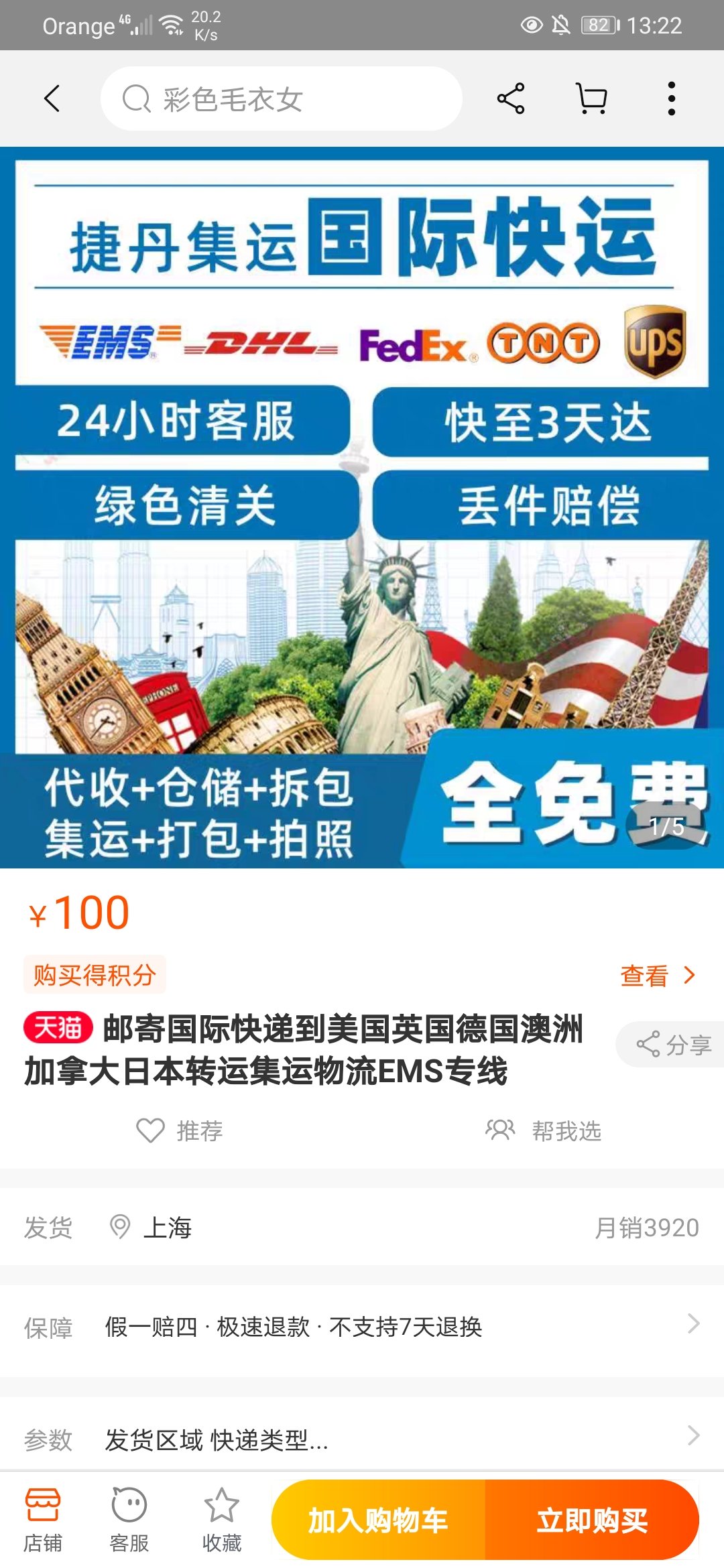Open the 保障 guarantee details row

pyautogui.click(x=362, y=1326)
